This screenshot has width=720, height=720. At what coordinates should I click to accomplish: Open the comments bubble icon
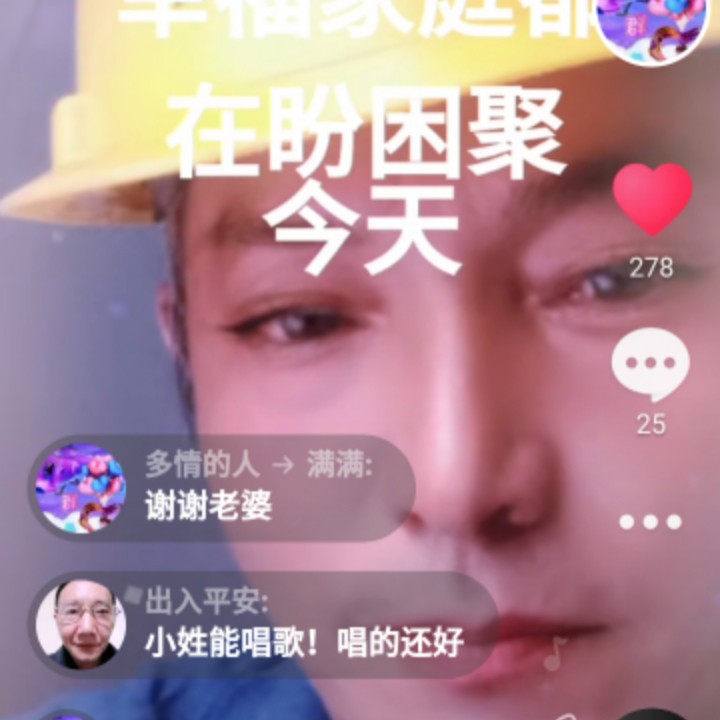coord(650,365)
